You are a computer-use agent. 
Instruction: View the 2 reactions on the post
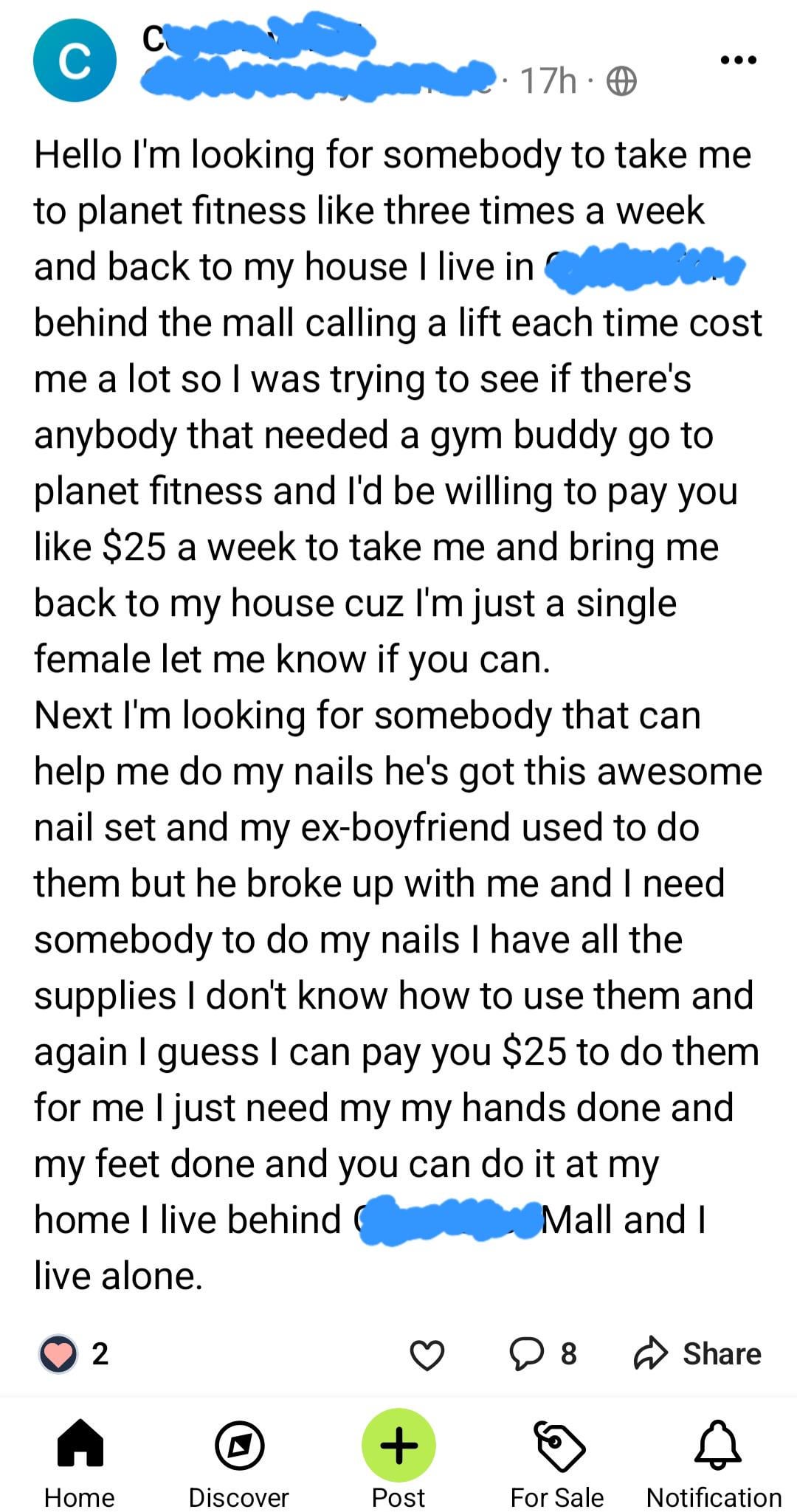click(x=74, y=1353)
